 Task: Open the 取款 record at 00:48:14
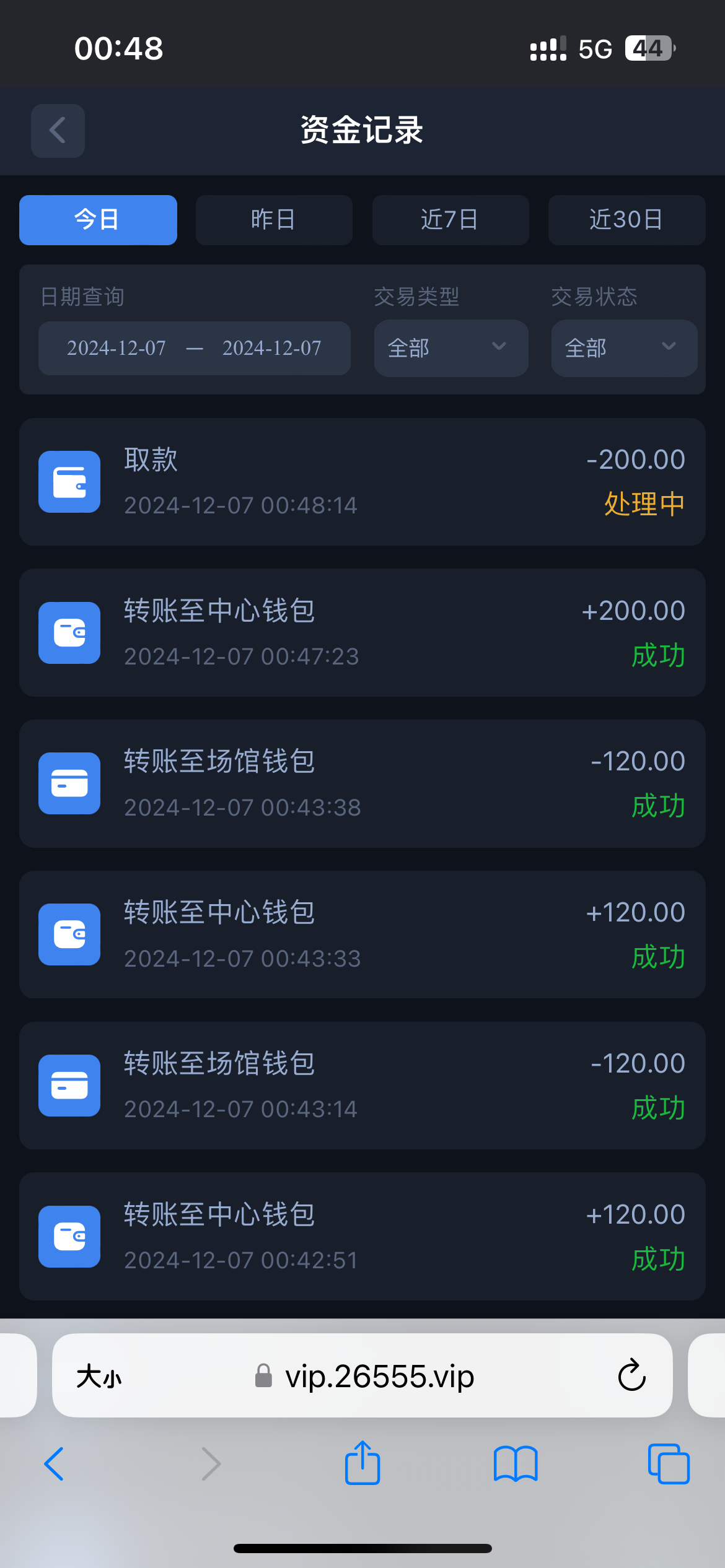362,482
